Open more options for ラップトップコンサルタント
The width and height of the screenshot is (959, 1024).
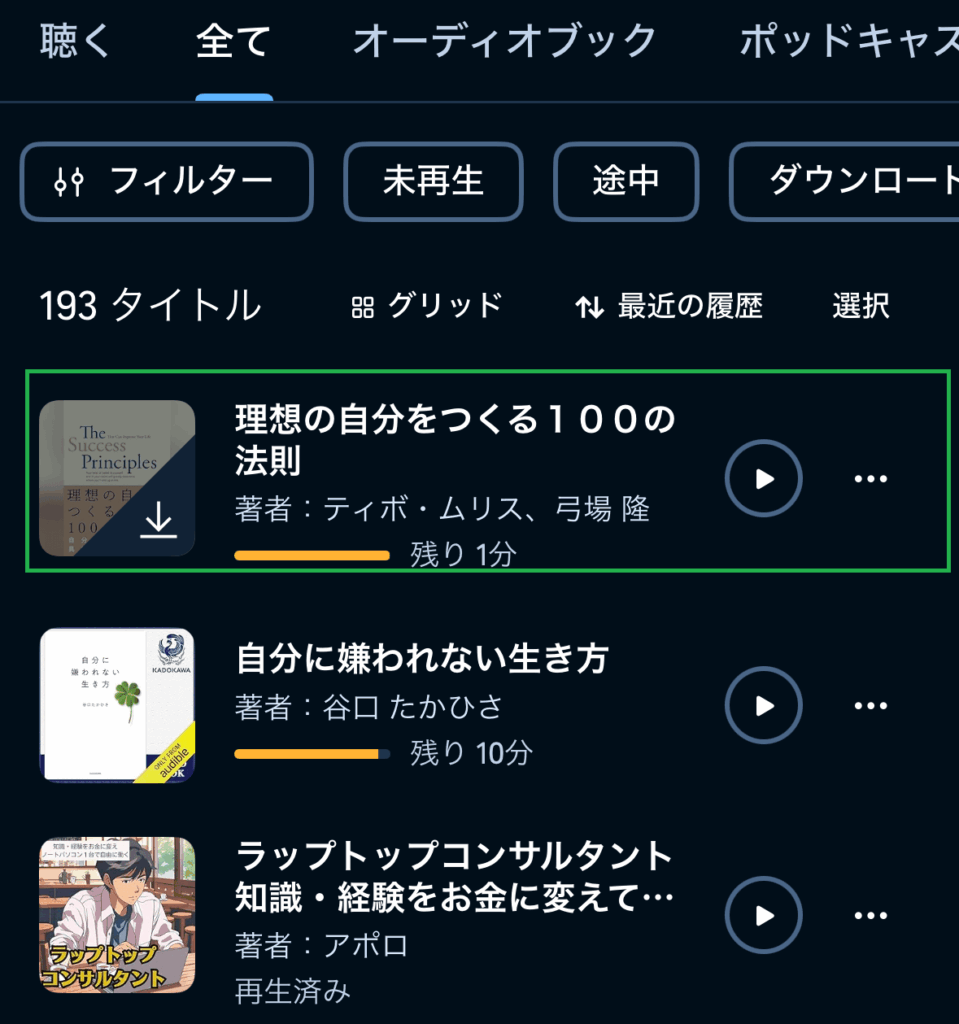pyautogui.click(x=871, y=915)
